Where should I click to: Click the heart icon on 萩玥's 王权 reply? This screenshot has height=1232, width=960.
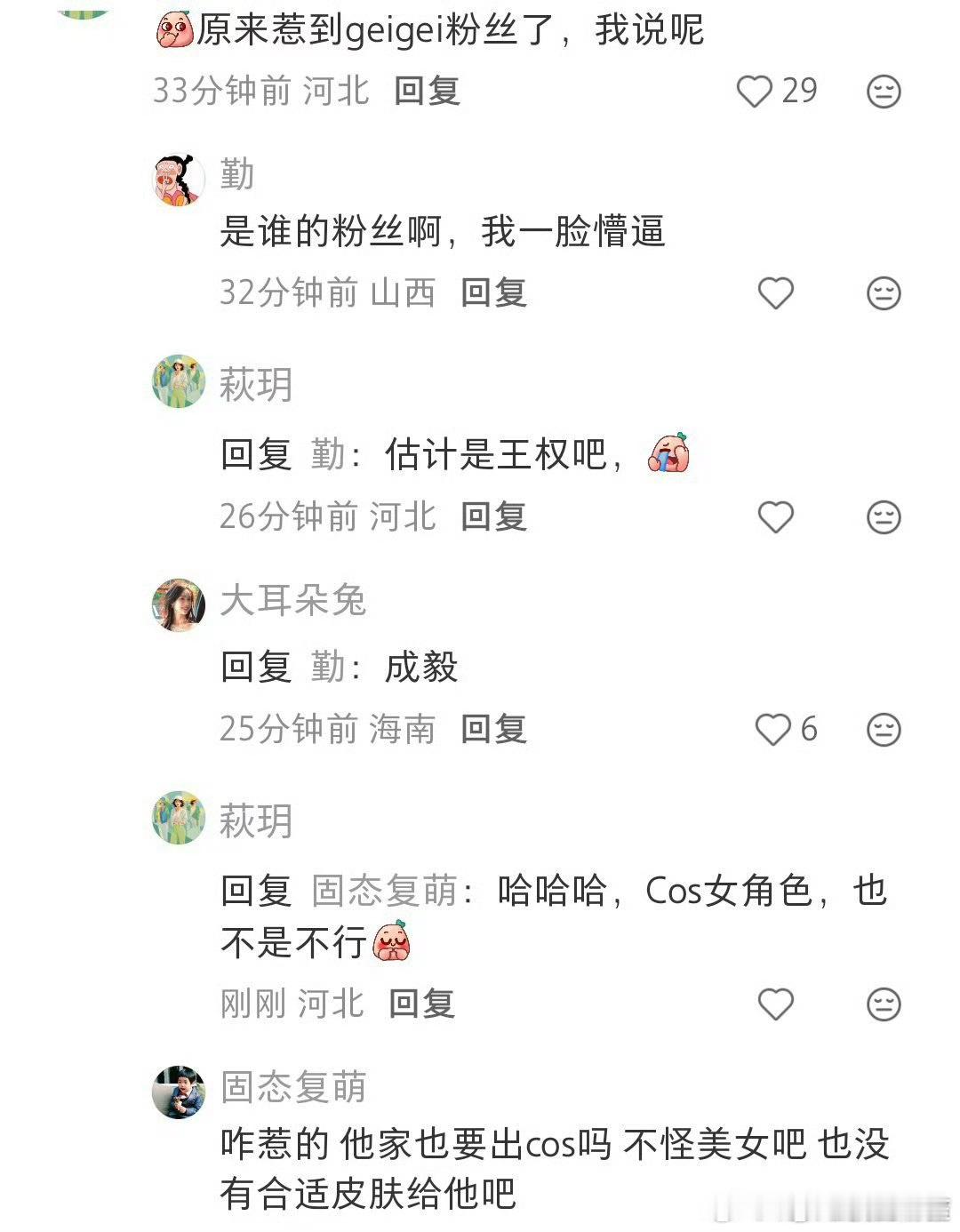click(x=775, y=515)
